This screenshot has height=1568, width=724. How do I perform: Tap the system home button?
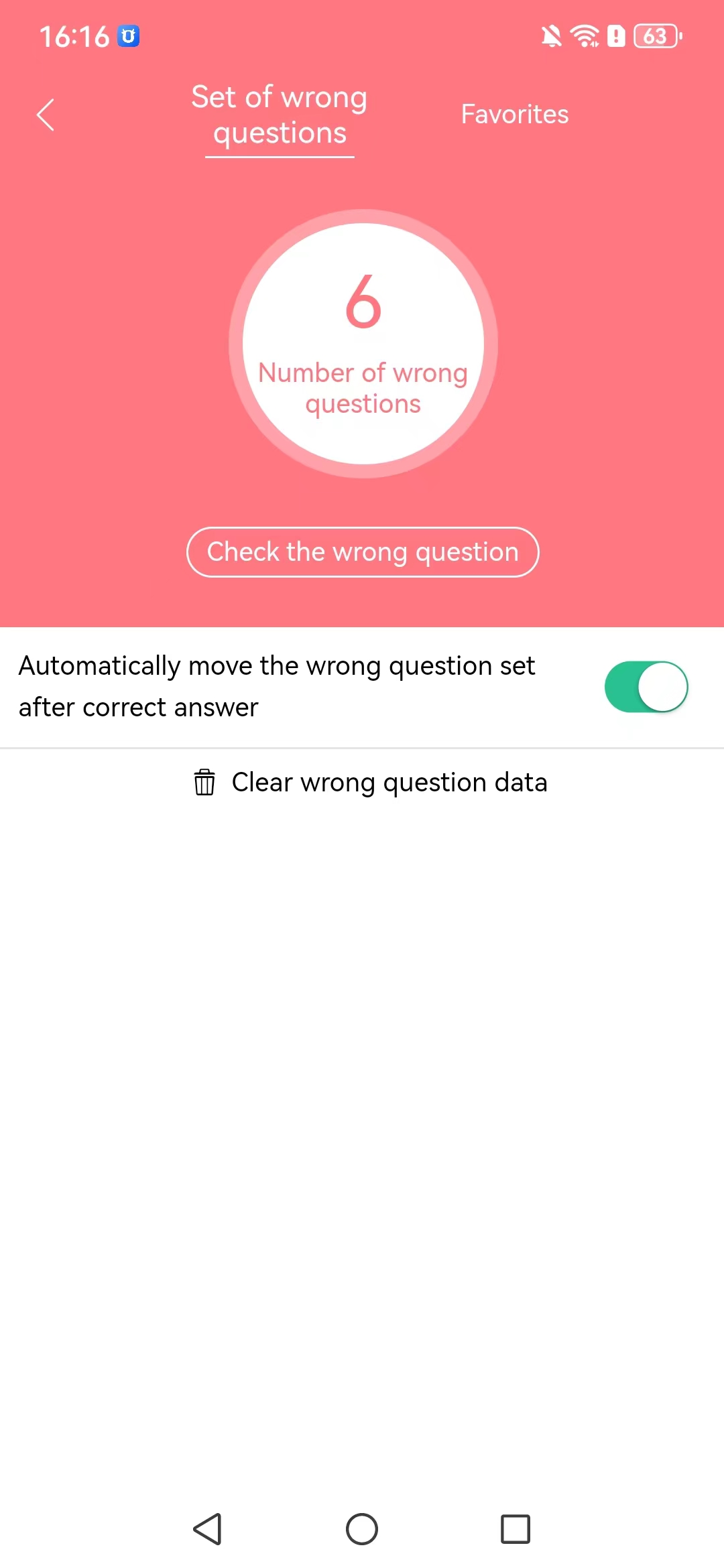tap(362, 1529)
